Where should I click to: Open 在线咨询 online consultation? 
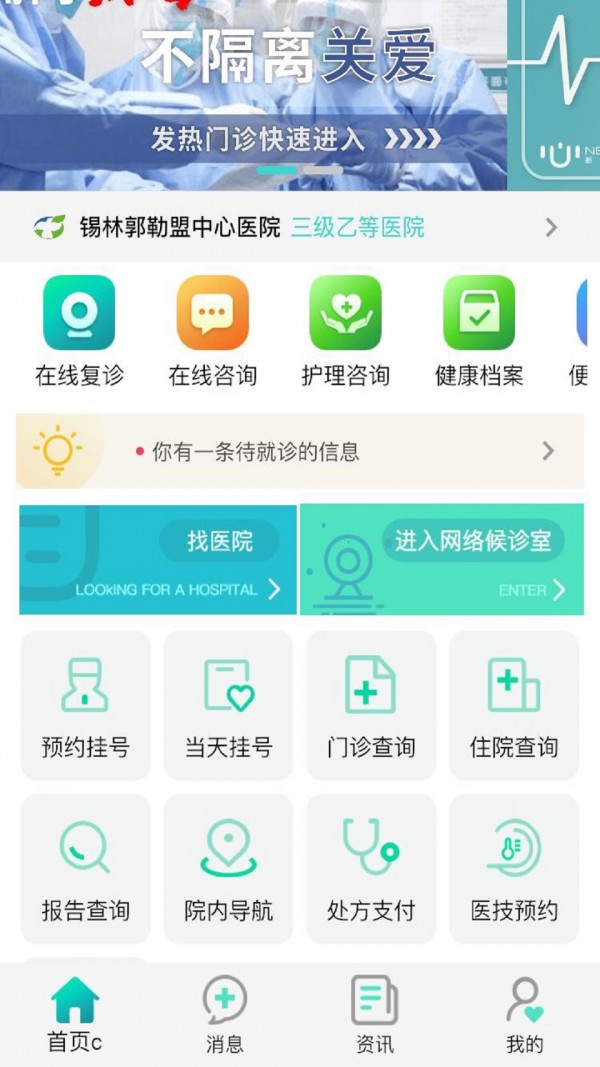click(212, 332)
